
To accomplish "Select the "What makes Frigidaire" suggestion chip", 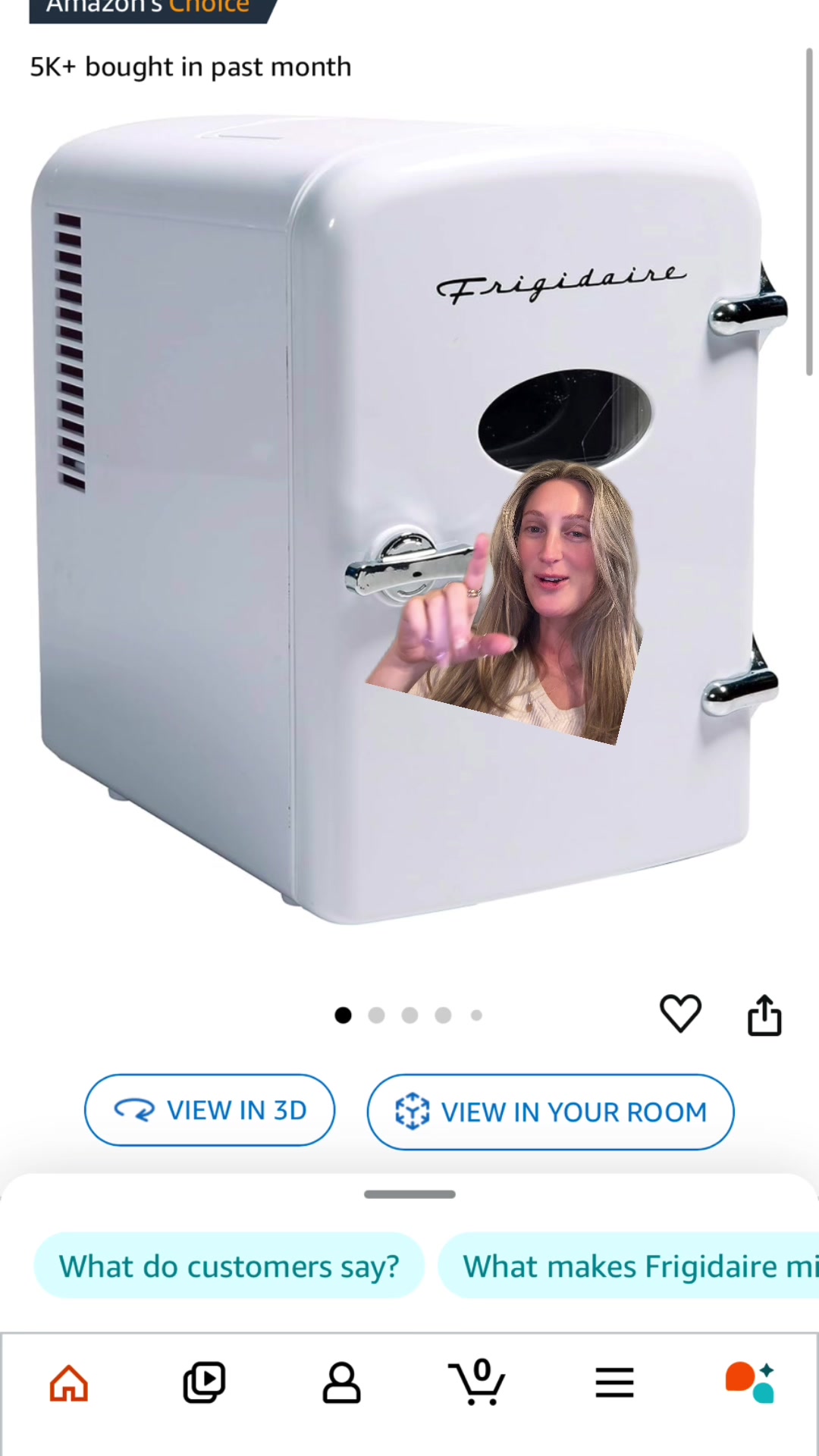I will pos(629,1266).
